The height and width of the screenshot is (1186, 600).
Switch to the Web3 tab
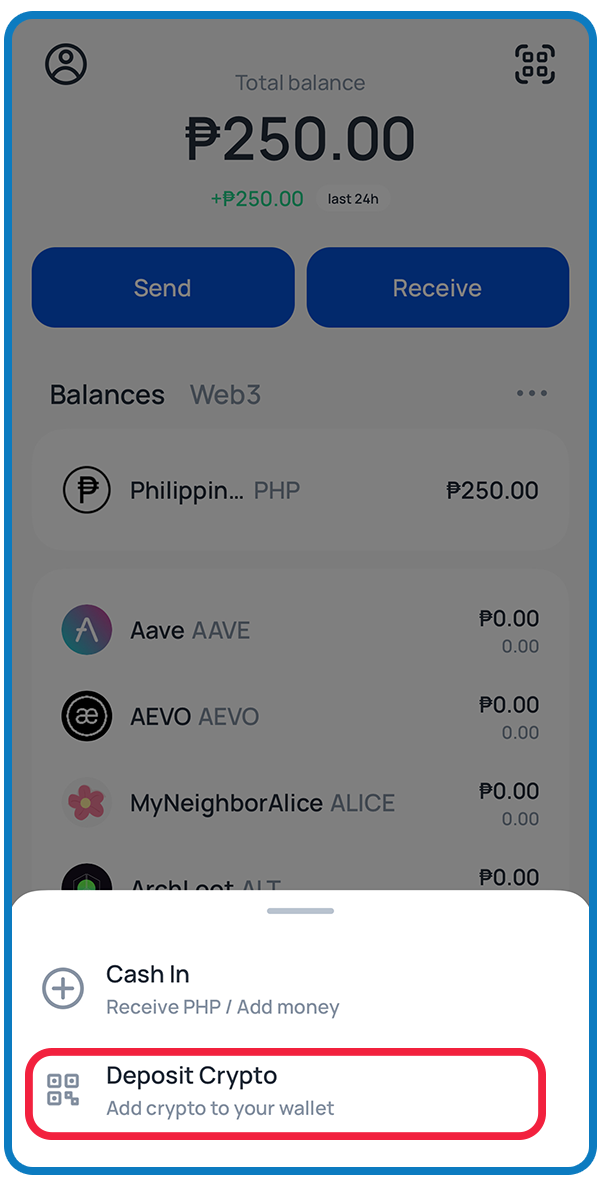coord(225,395)
